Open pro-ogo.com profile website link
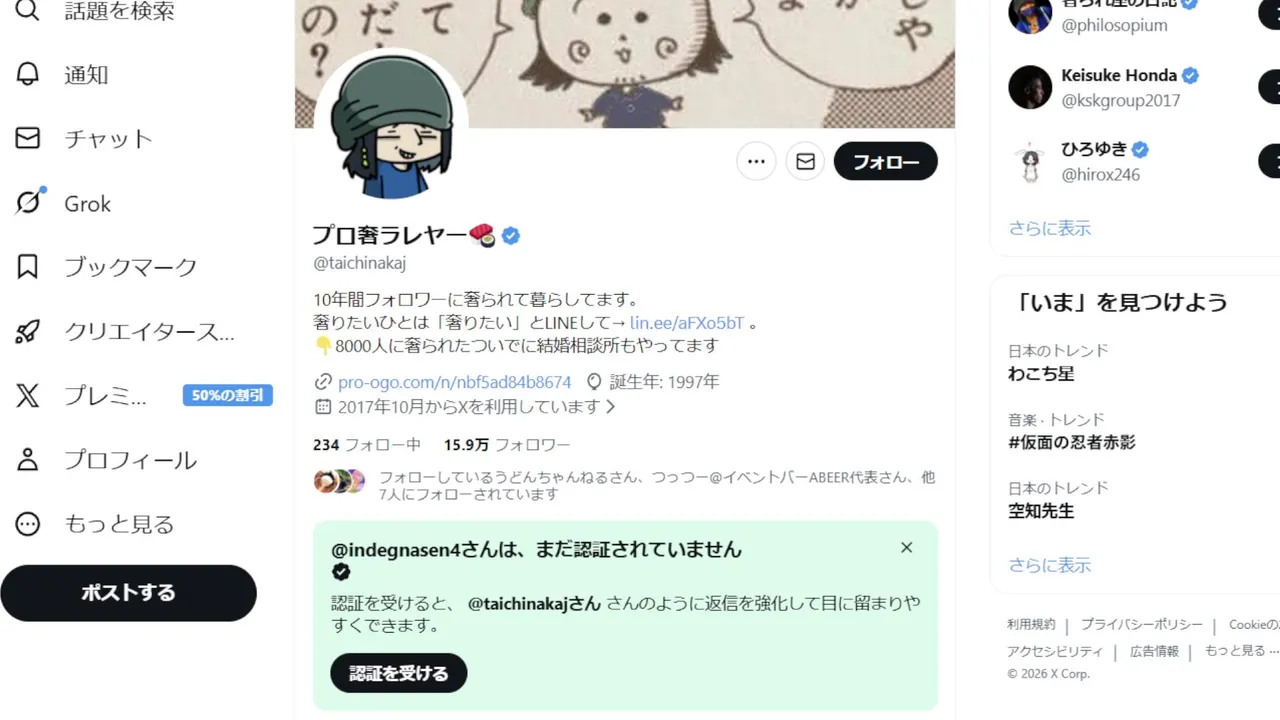The image size is (1280, 720). point(454,382)
